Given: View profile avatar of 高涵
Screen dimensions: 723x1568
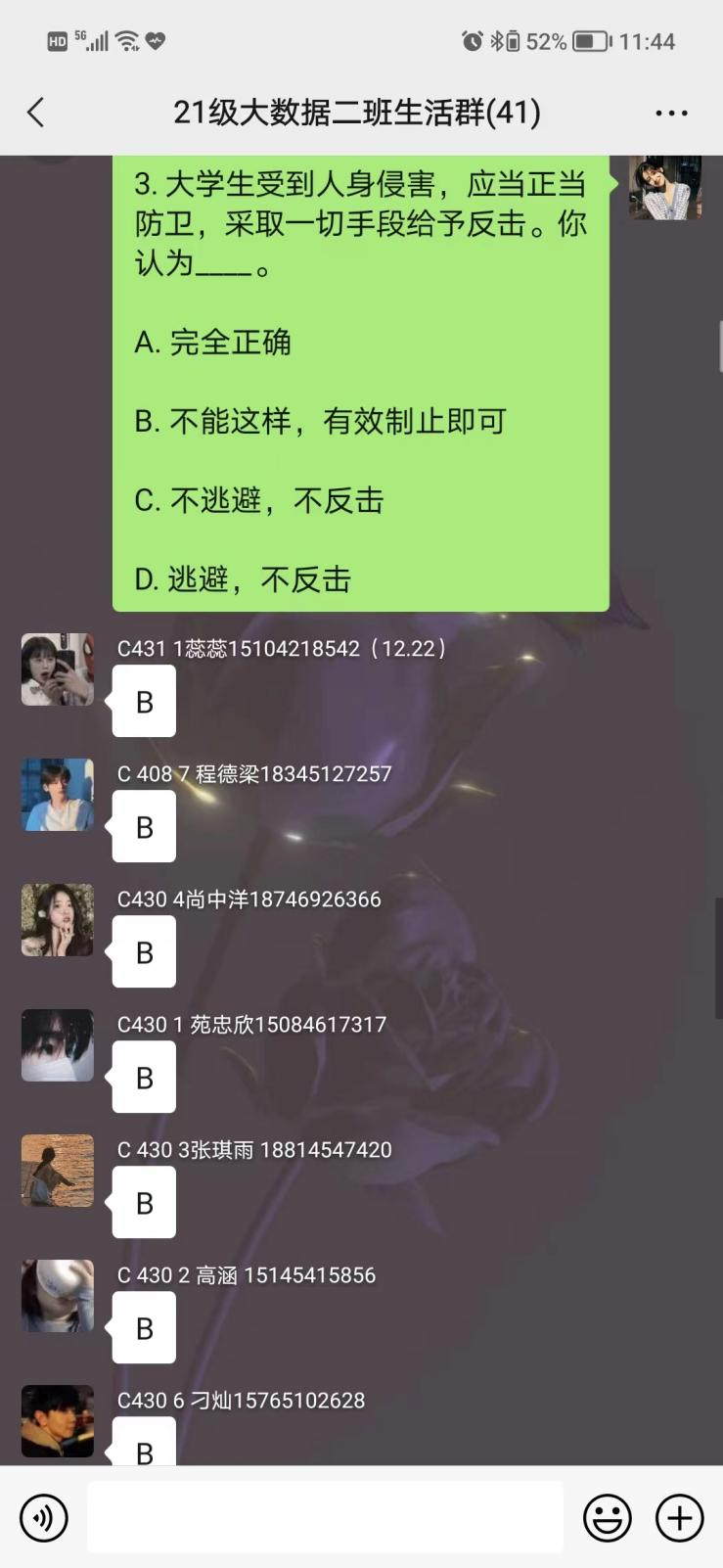Looking at the screenshot, I should [x=58, y=1296].
